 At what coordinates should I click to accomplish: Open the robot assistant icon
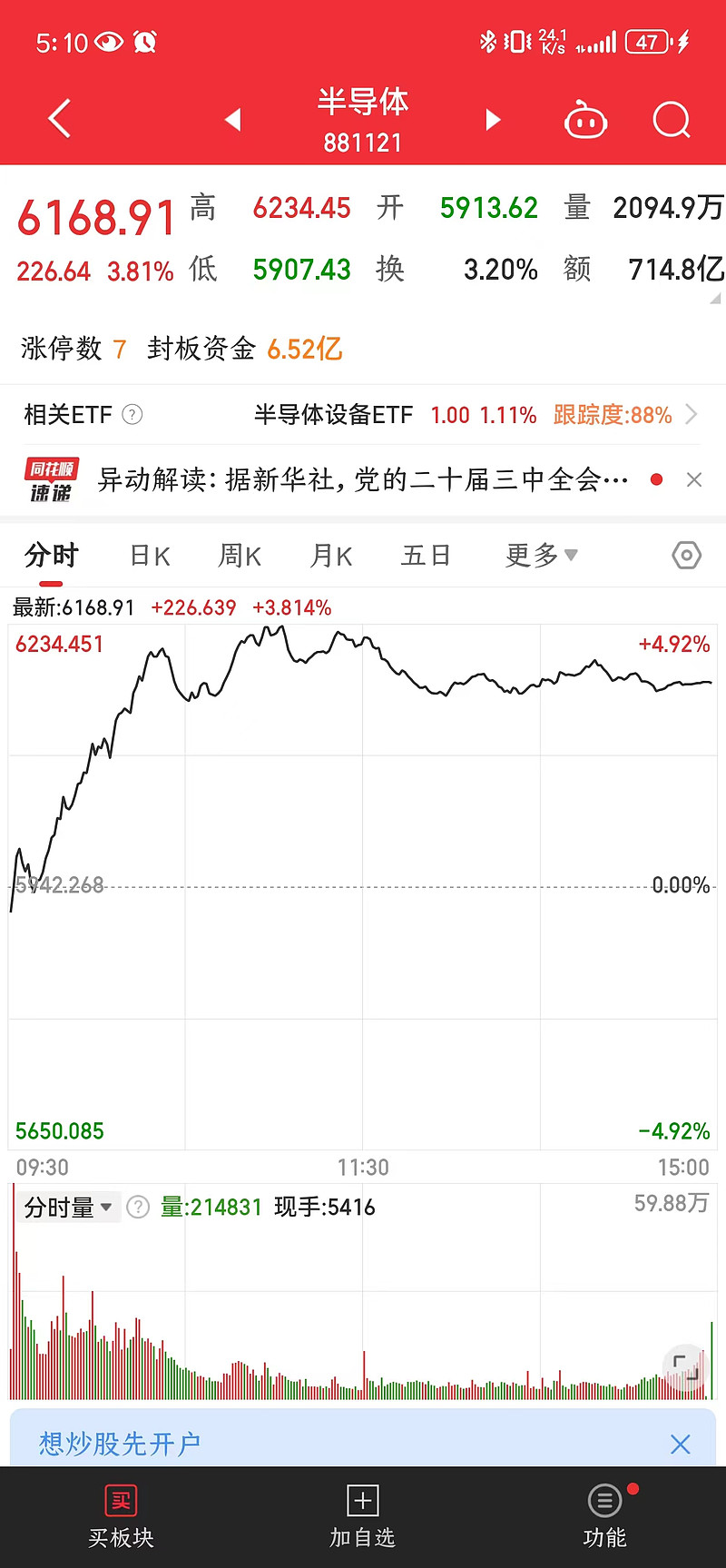point(585,119)
